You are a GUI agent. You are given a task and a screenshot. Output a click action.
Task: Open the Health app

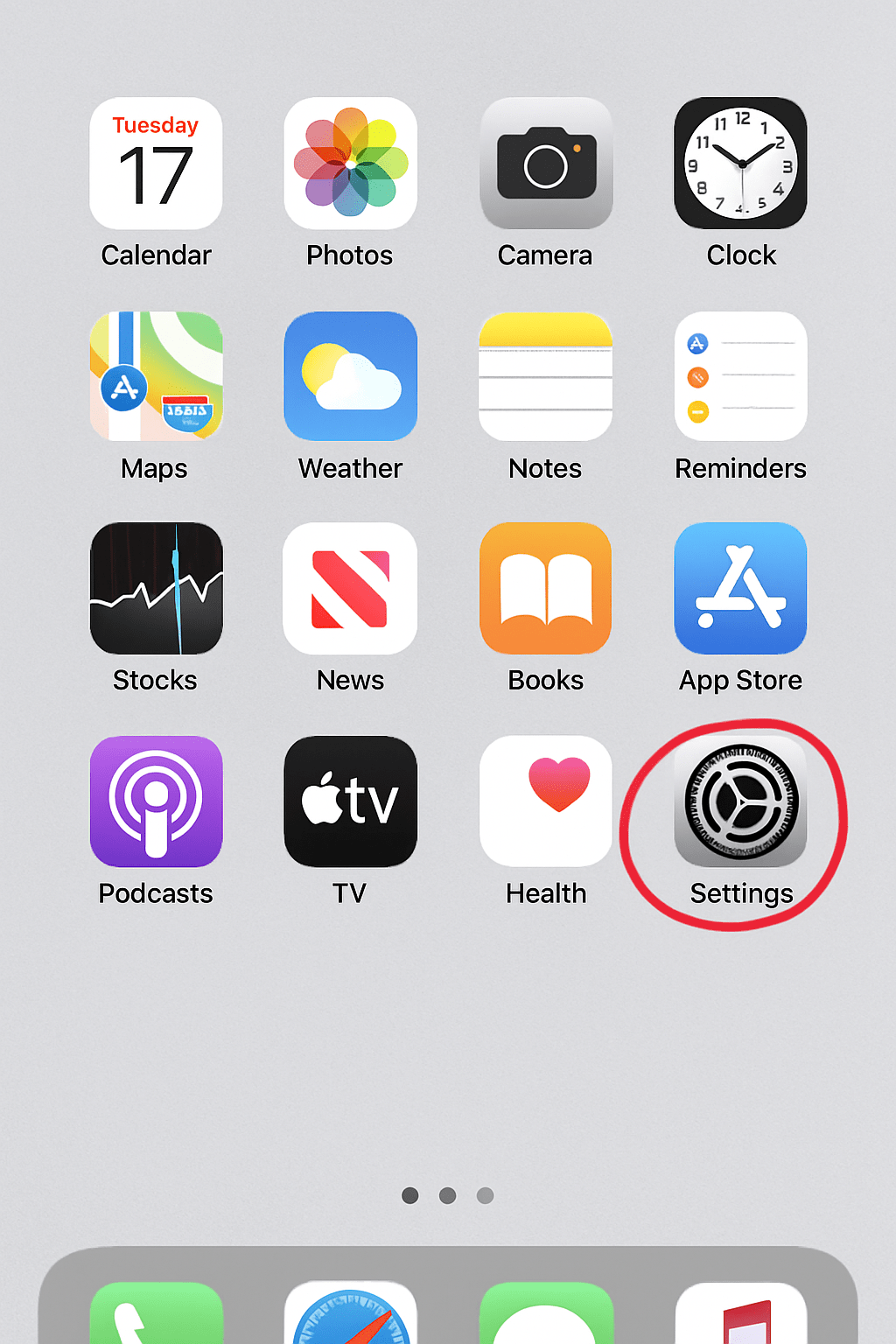pyautogui.click(x=546, y=801)
